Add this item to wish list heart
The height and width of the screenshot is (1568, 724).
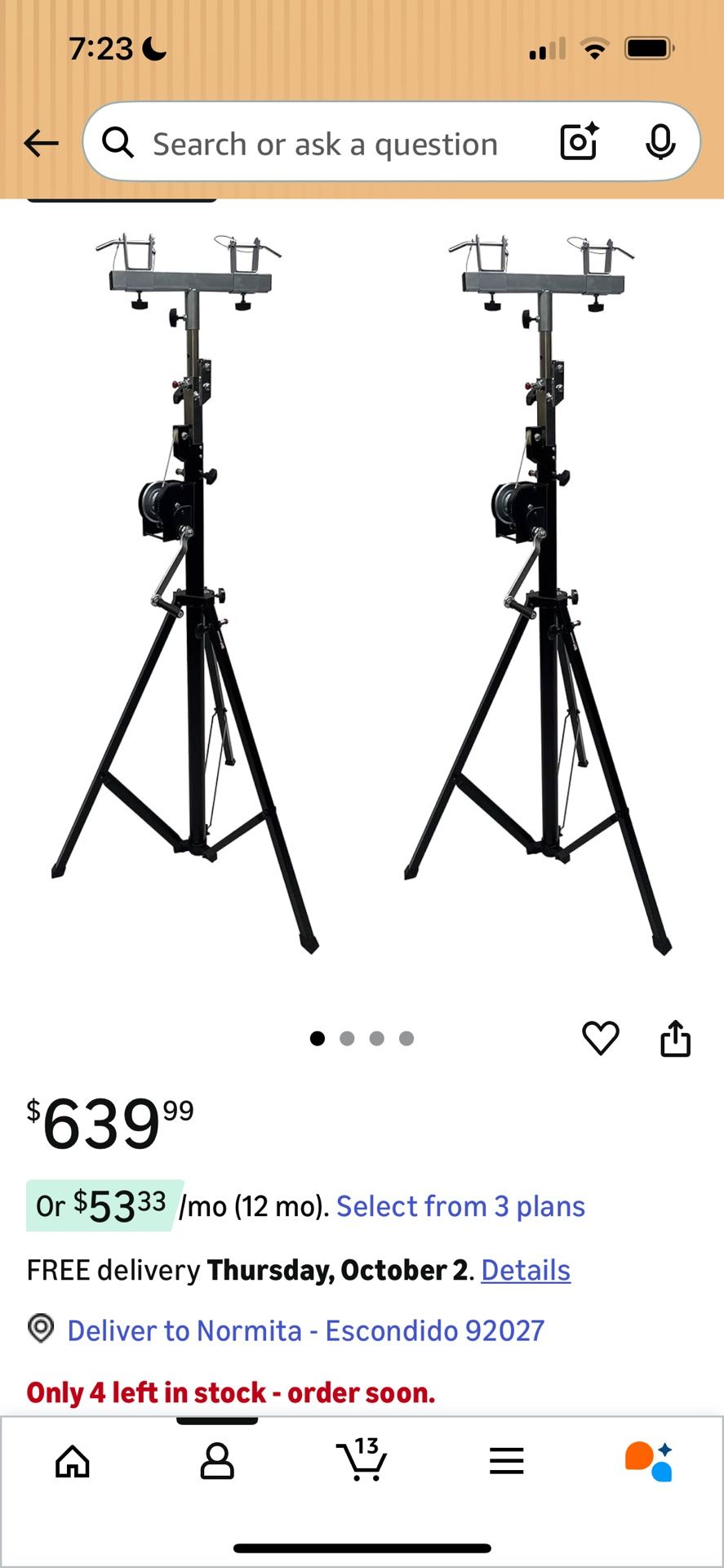coord(600,1038)
